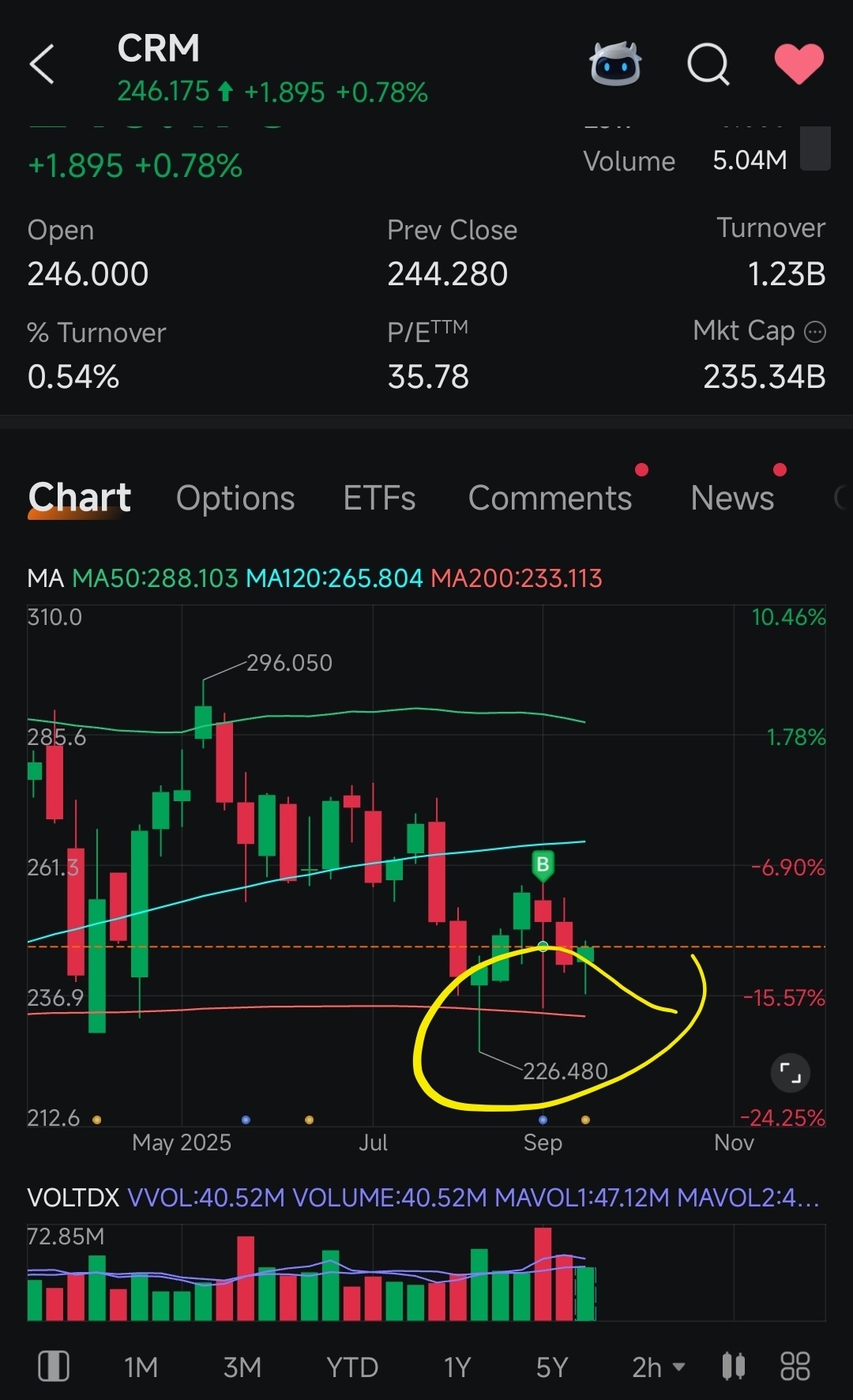Select the 5Y chart range
Screen dimensions: 853x1400
pyautogui.click(x=551, y=1367)
